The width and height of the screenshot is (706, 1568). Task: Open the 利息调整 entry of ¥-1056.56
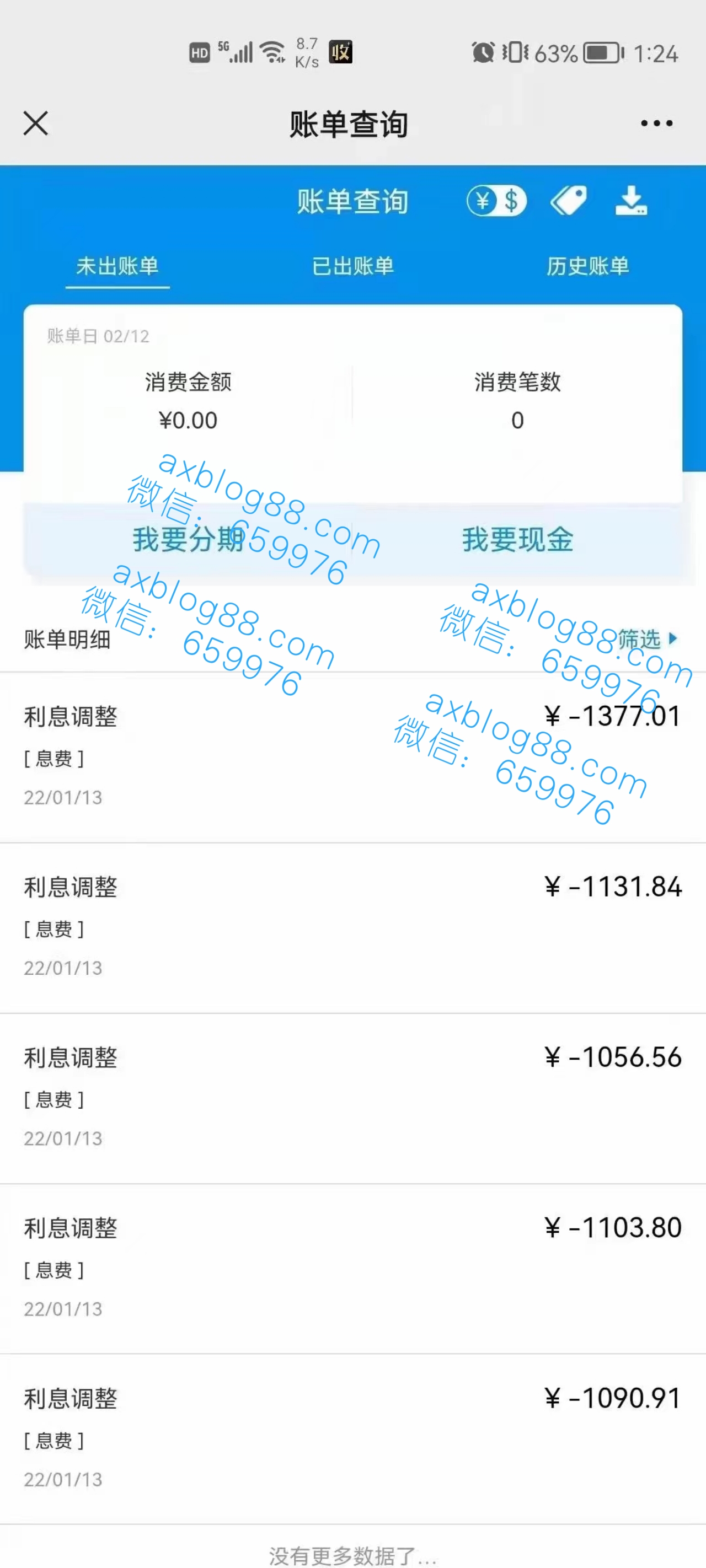tap(352, 1099)
